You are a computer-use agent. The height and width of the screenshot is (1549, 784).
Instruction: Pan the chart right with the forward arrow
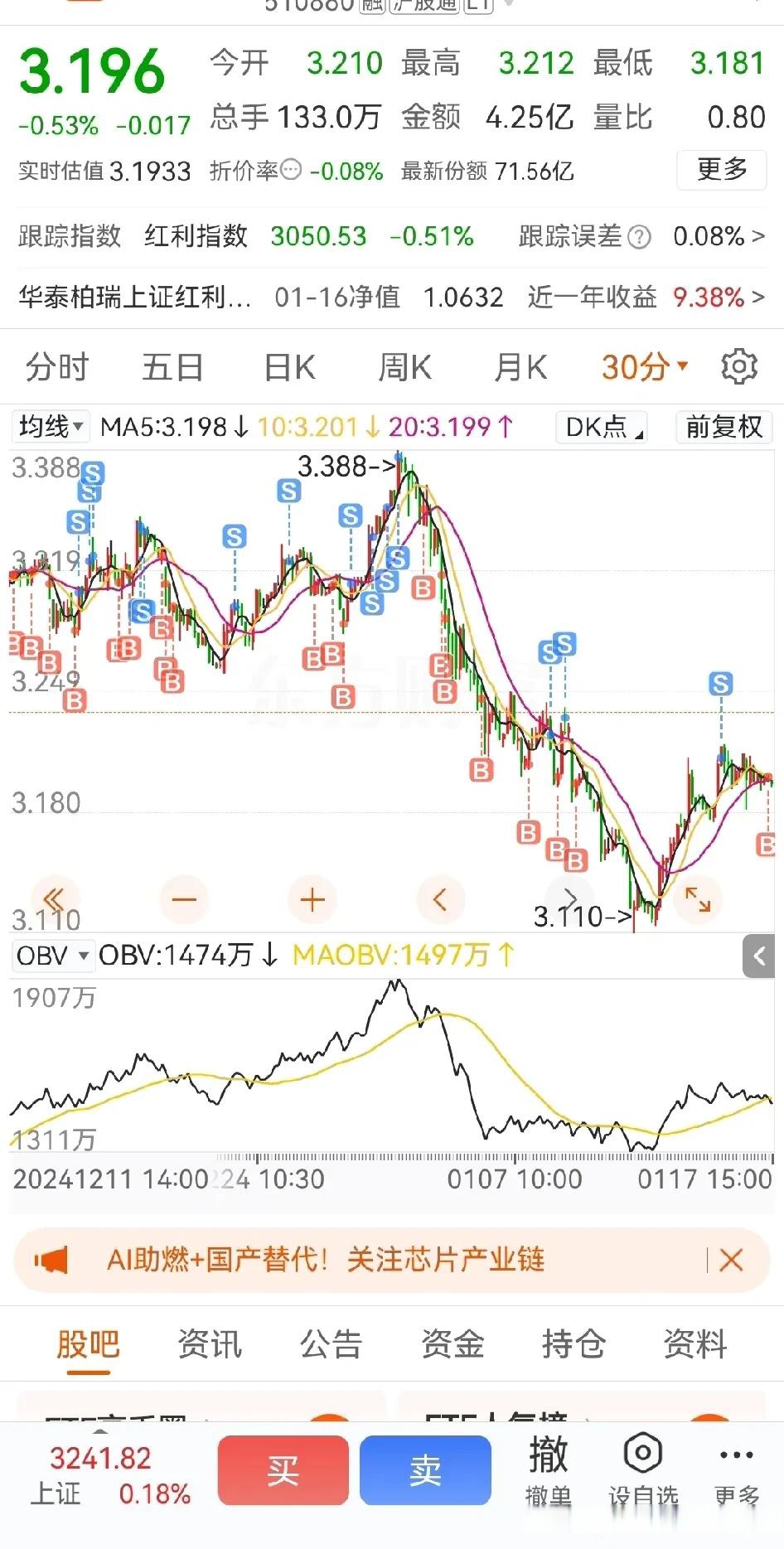[x=569, y=898]
